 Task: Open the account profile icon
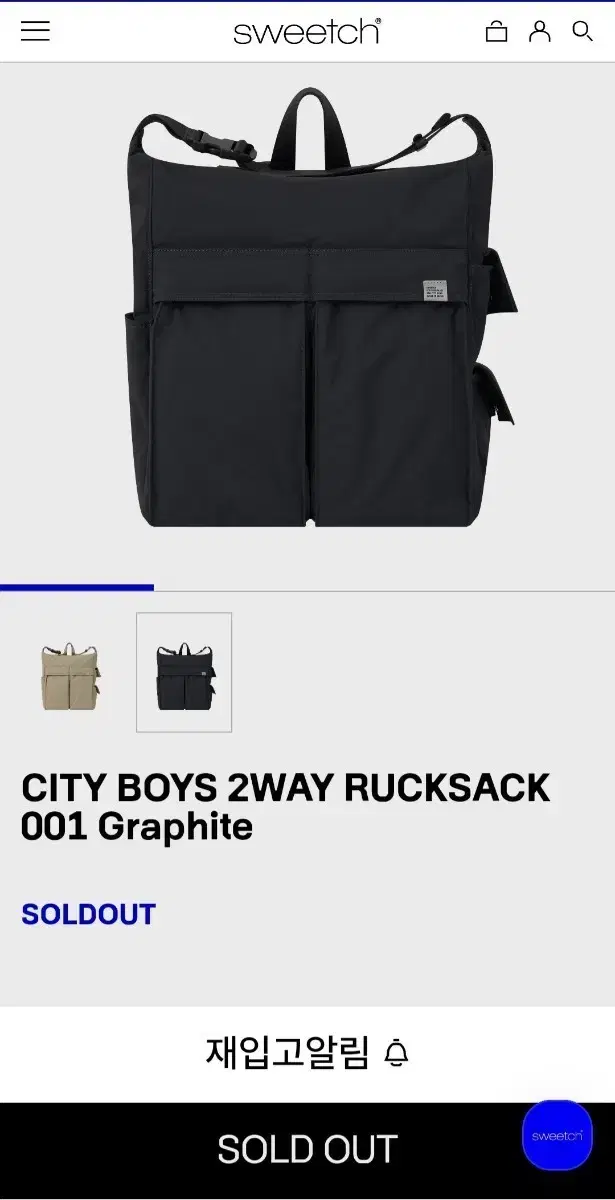point(540,31)
